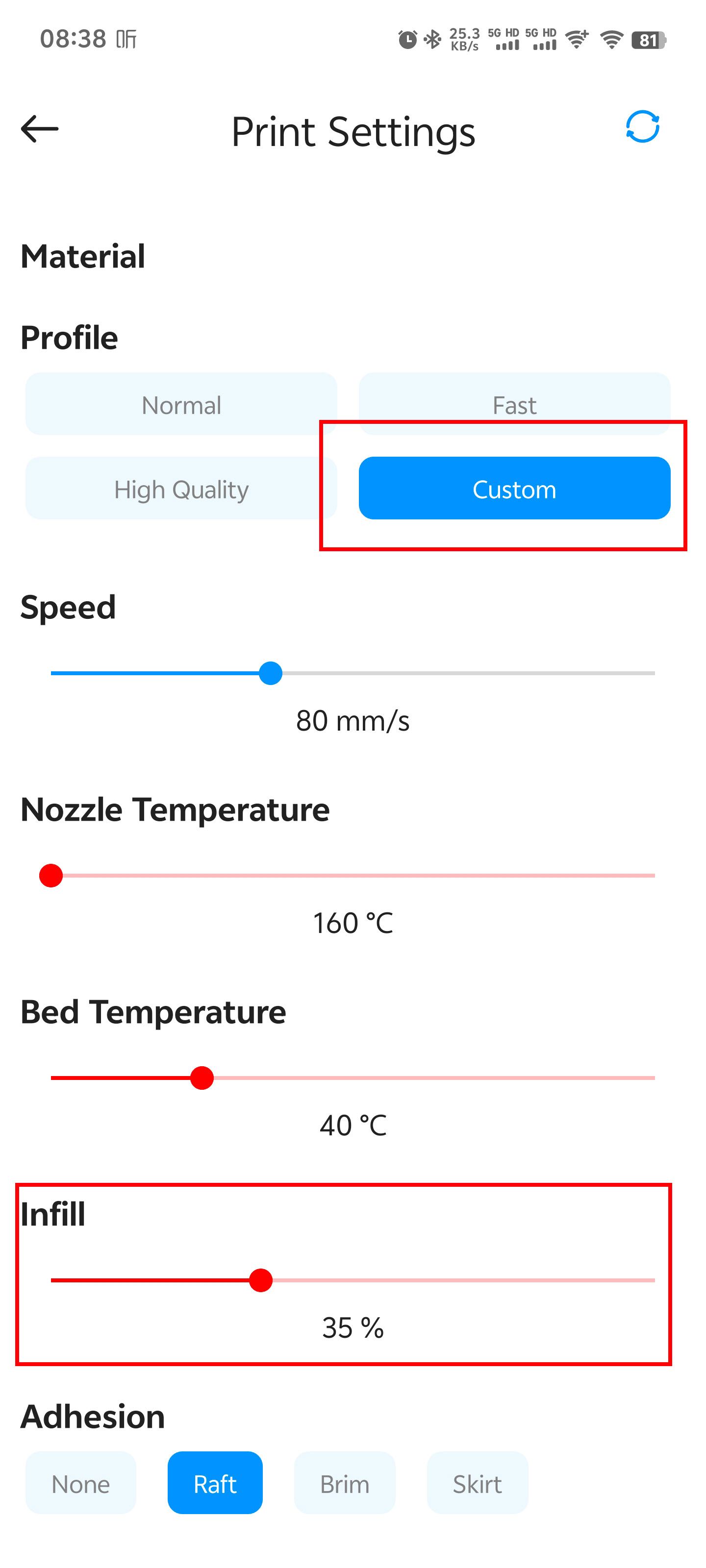The height and width of the screenshot is (1568, 706).
Task: Switch to the High Quality profile
Action: point(181,489)
